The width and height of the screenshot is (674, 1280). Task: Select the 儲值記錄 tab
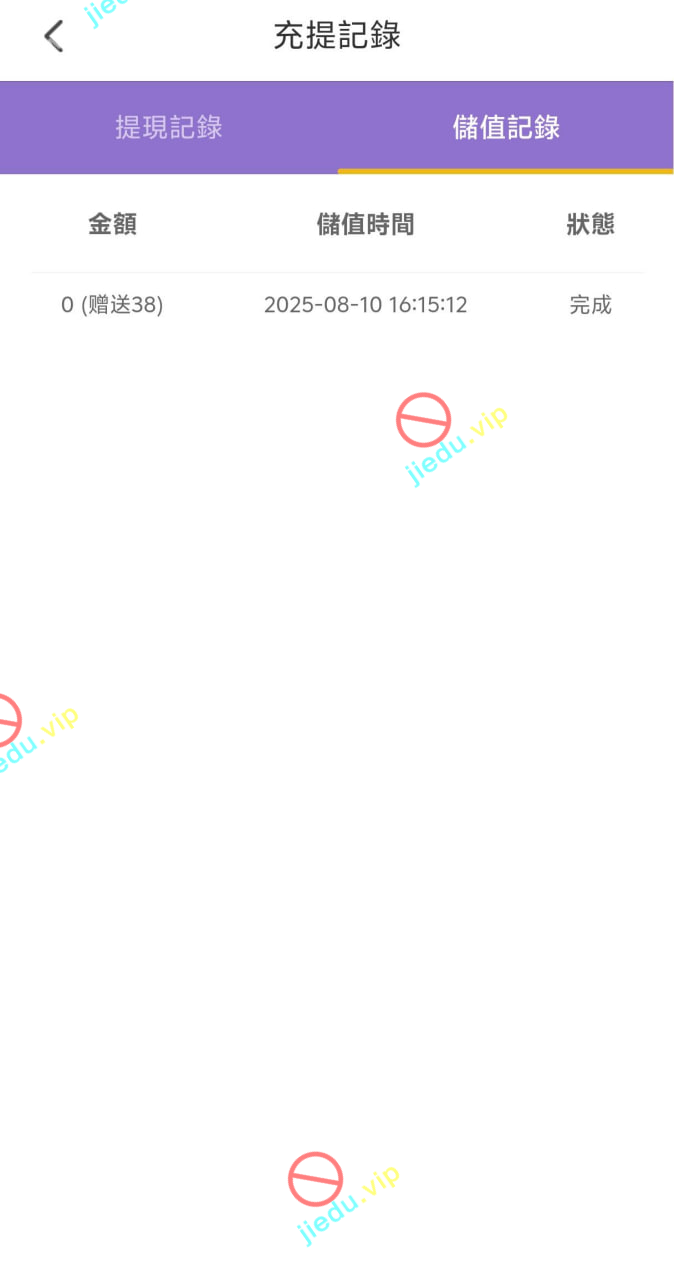[x=506, y=128]
